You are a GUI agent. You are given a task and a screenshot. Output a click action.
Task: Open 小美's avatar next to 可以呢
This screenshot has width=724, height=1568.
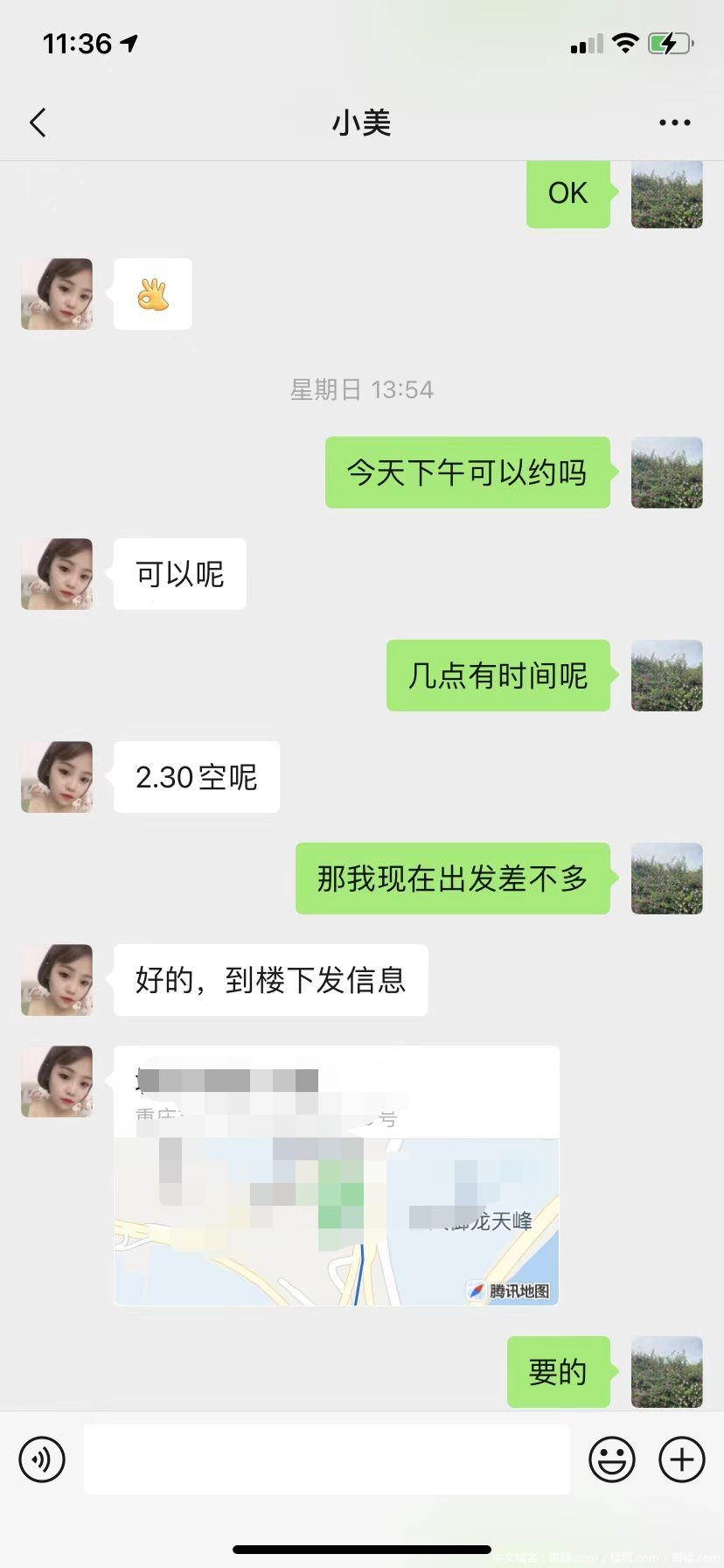tap(57, 574)
